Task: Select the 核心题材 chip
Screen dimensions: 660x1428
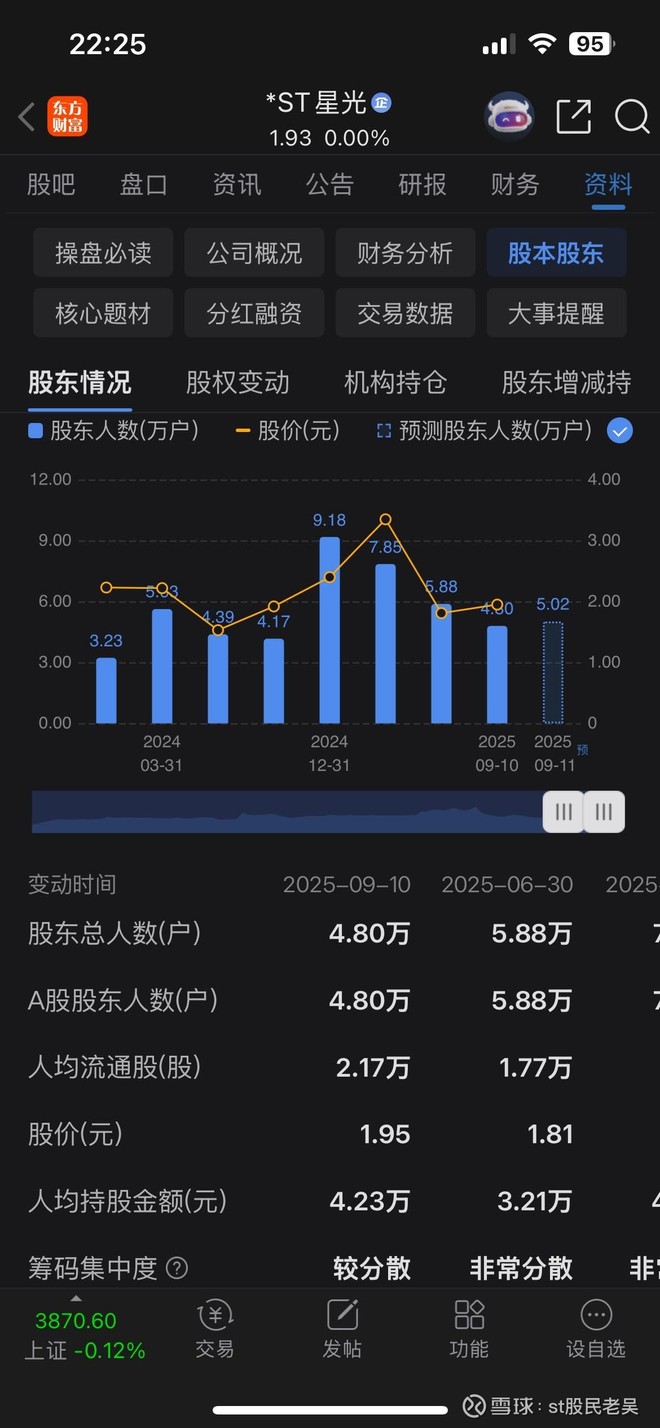Action: pyautogui.click(x=103, y=313)
